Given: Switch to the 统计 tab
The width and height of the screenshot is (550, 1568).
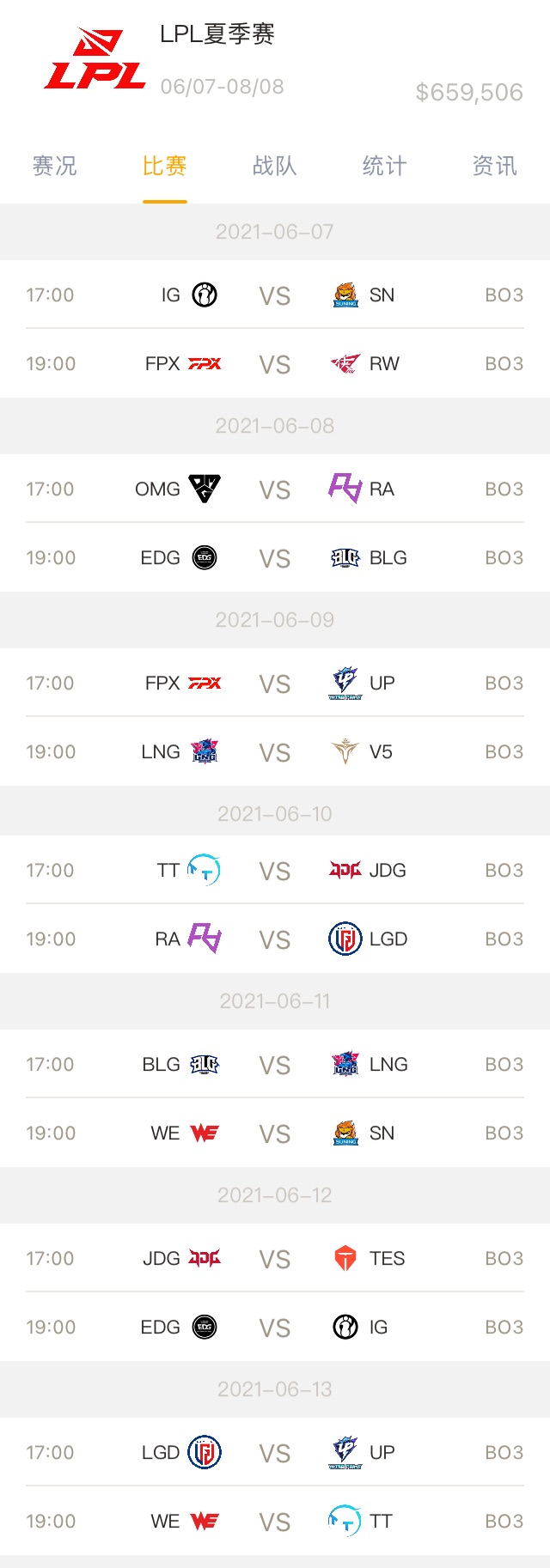Looking at the screenshot, I should coord(384,166).
